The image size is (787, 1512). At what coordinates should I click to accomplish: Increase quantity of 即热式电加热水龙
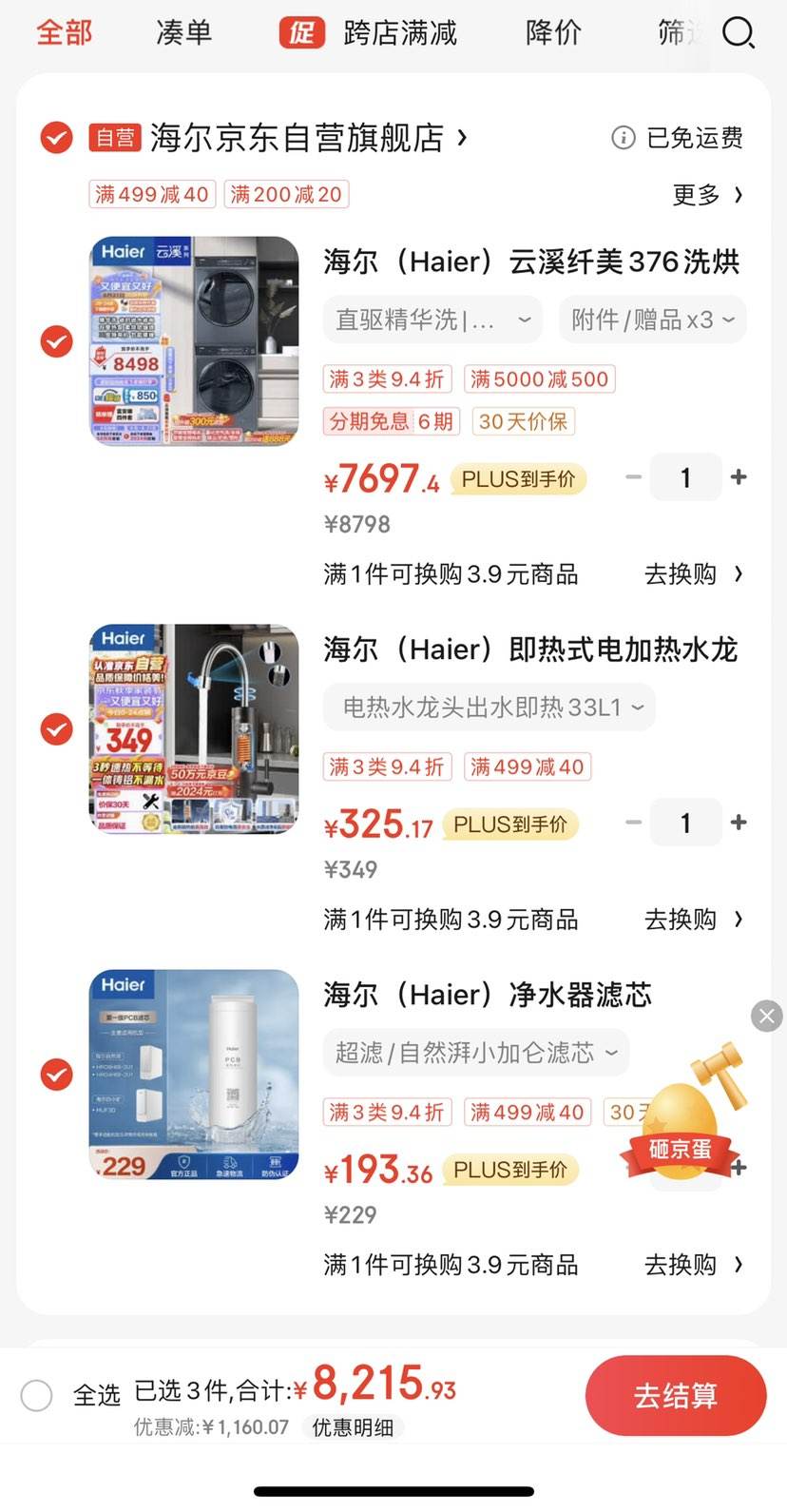(x=739, y=823)
